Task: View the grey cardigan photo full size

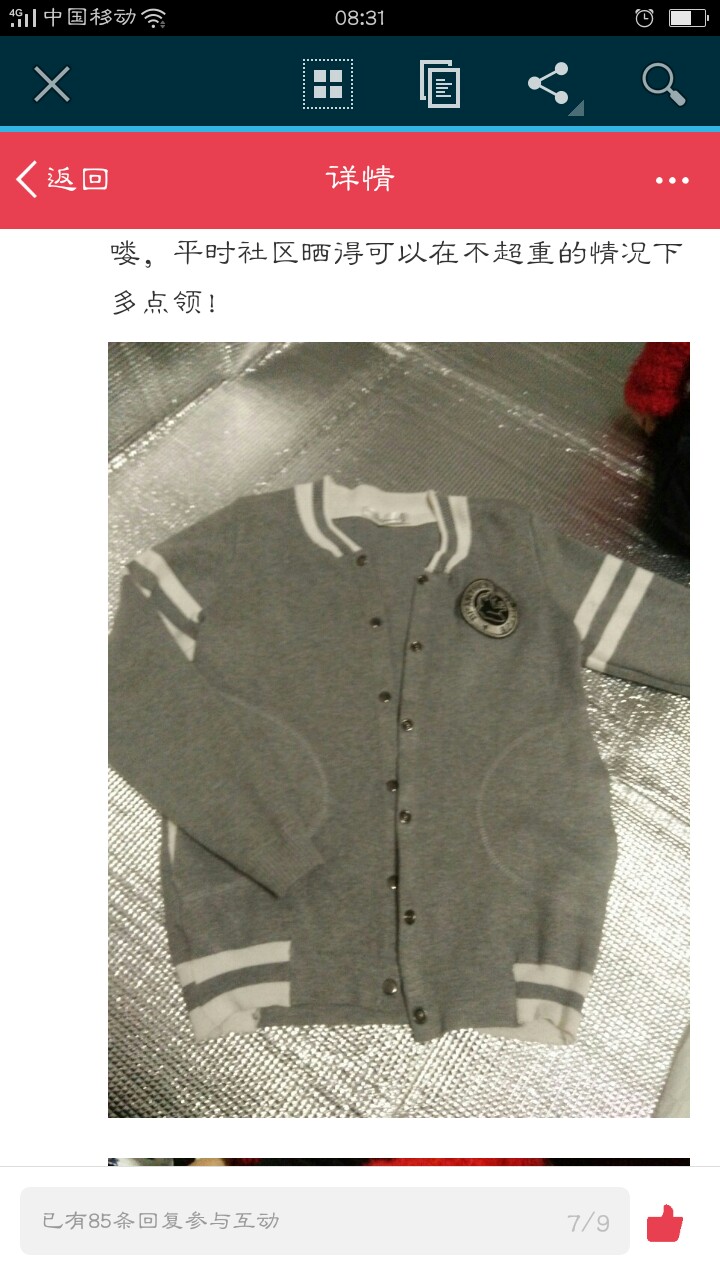Action: (399, 730)
